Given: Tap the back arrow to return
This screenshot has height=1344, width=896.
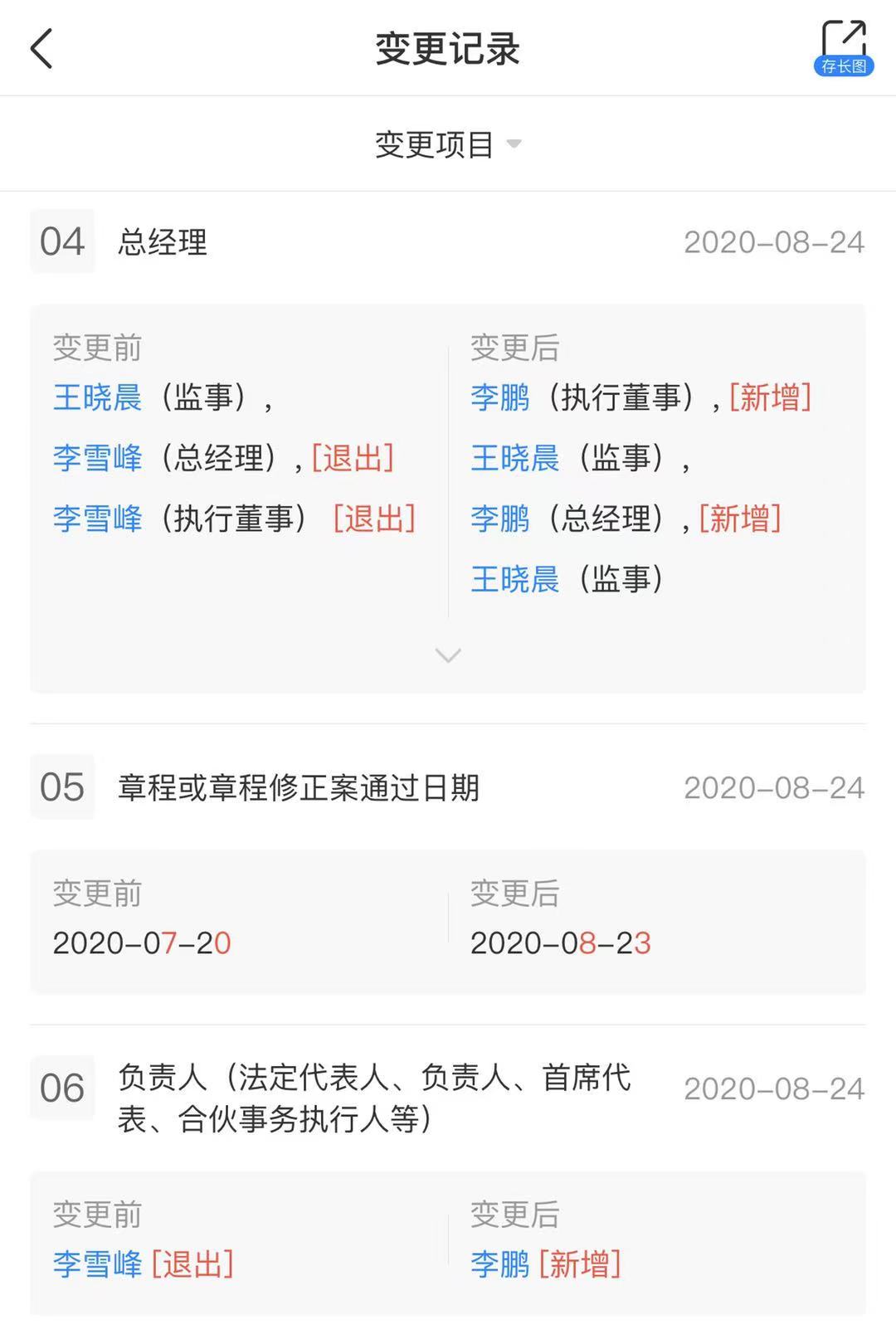Looking at the screenshot, I should click(39, 48).
